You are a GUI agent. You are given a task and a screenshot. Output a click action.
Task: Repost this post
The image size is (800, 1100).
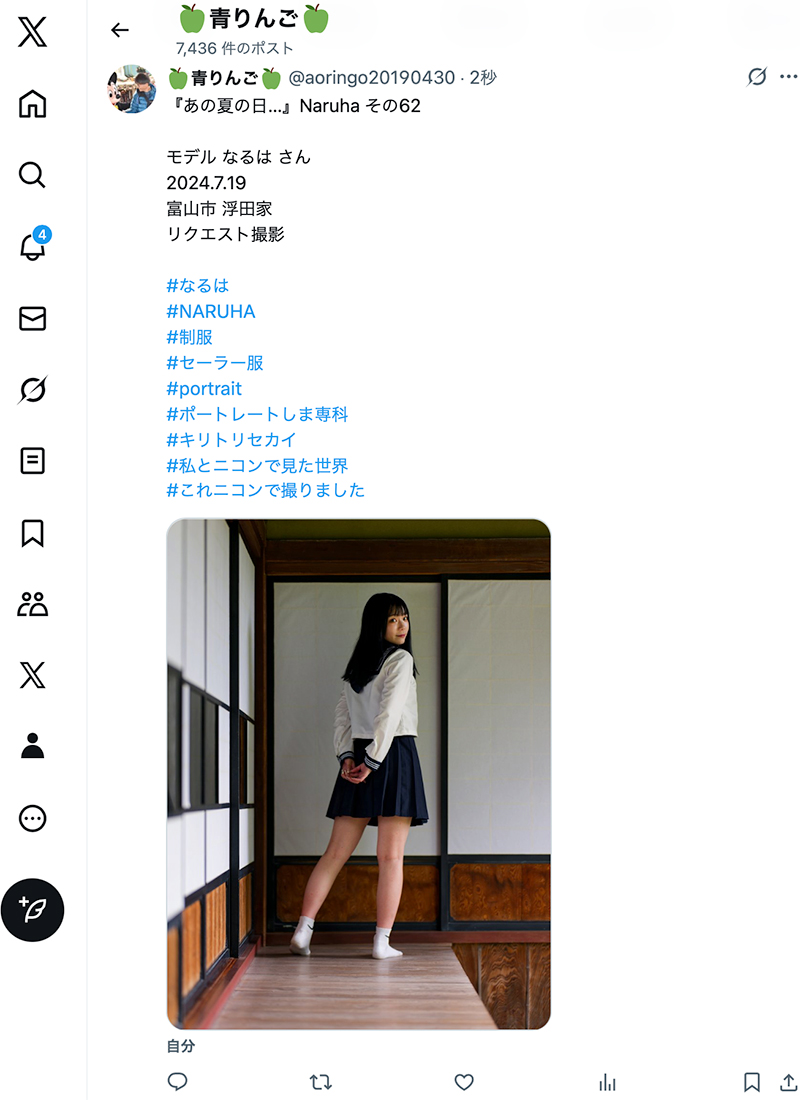click(x=321, y=1082)
